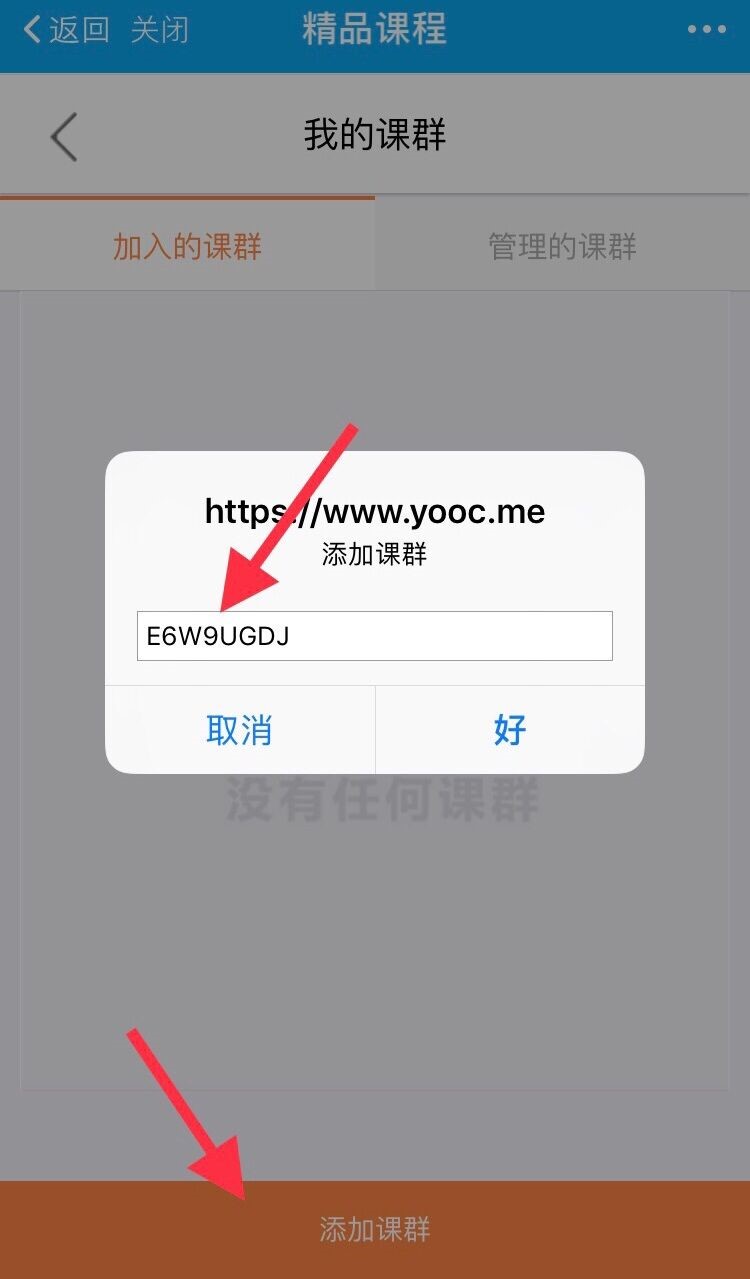
Task: Tap the 添加课群 bottom button
Action: (375, 1230)
